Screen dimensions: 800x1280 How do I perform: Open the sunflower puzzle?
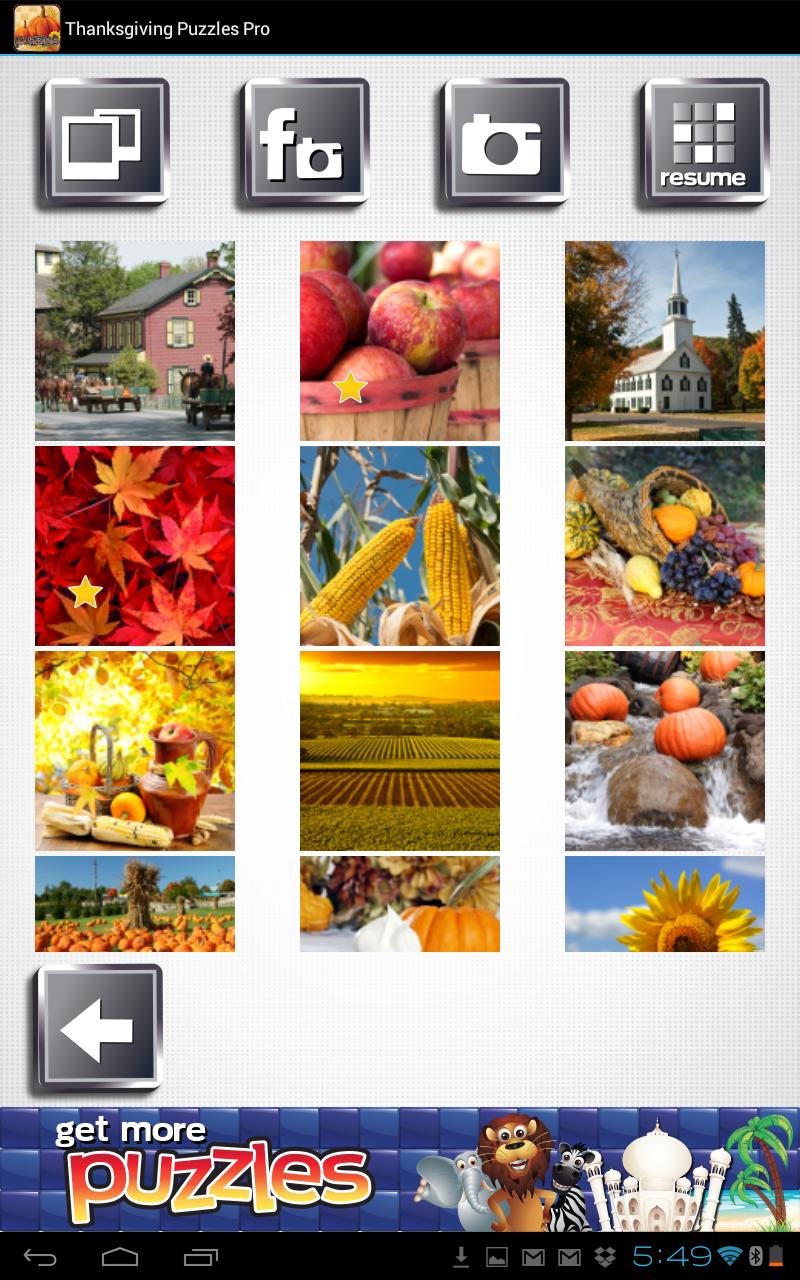[664, 903]
